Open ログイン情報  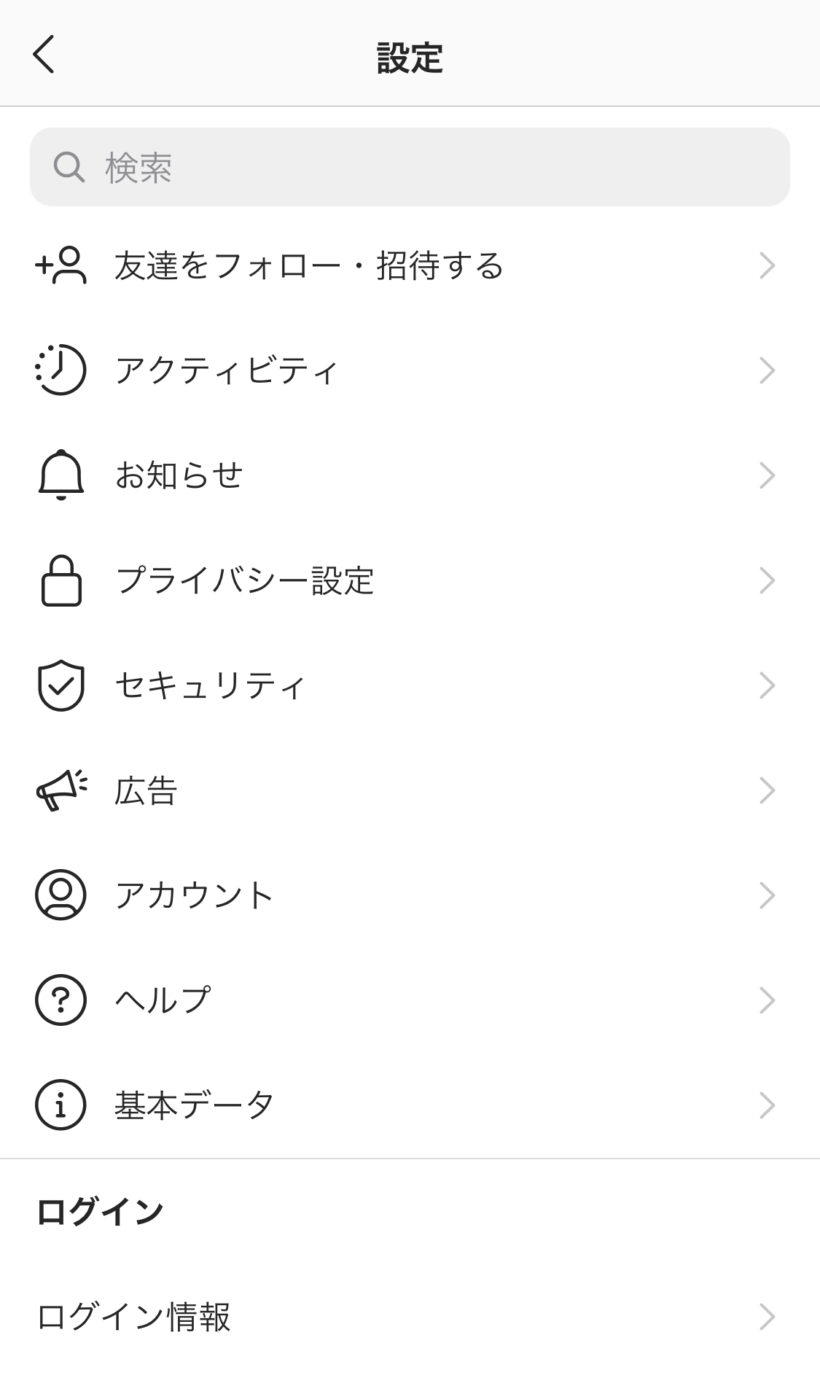coord(134,1316)
